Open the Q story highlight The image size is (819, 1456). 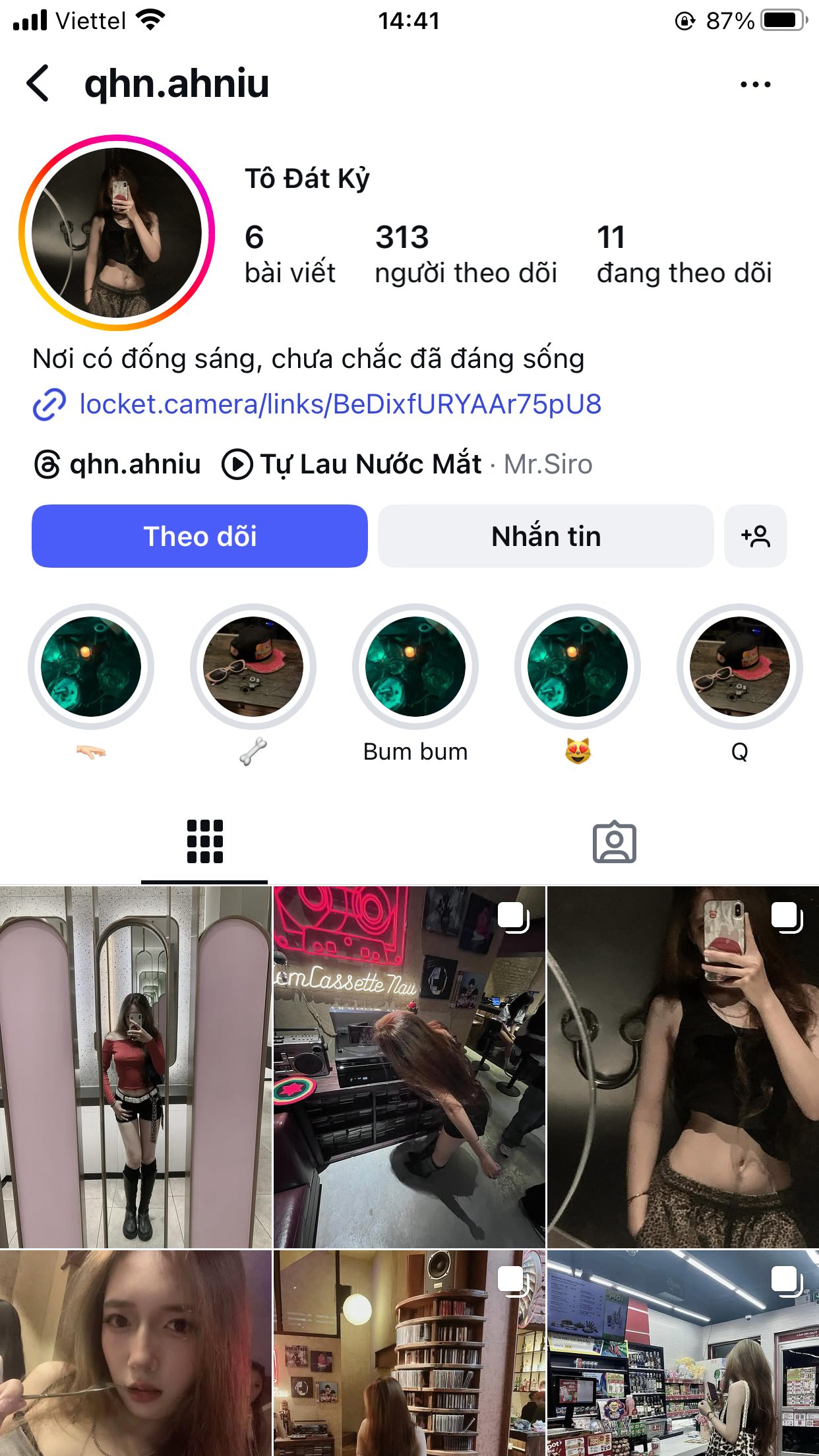click(x=739, y=667)
